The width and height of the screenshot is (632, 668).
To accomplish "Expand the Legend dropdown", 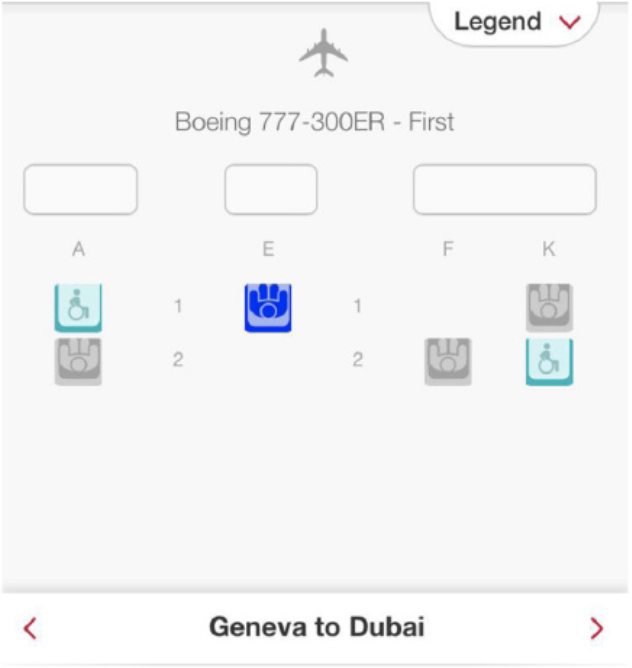I will pos(516,22).
